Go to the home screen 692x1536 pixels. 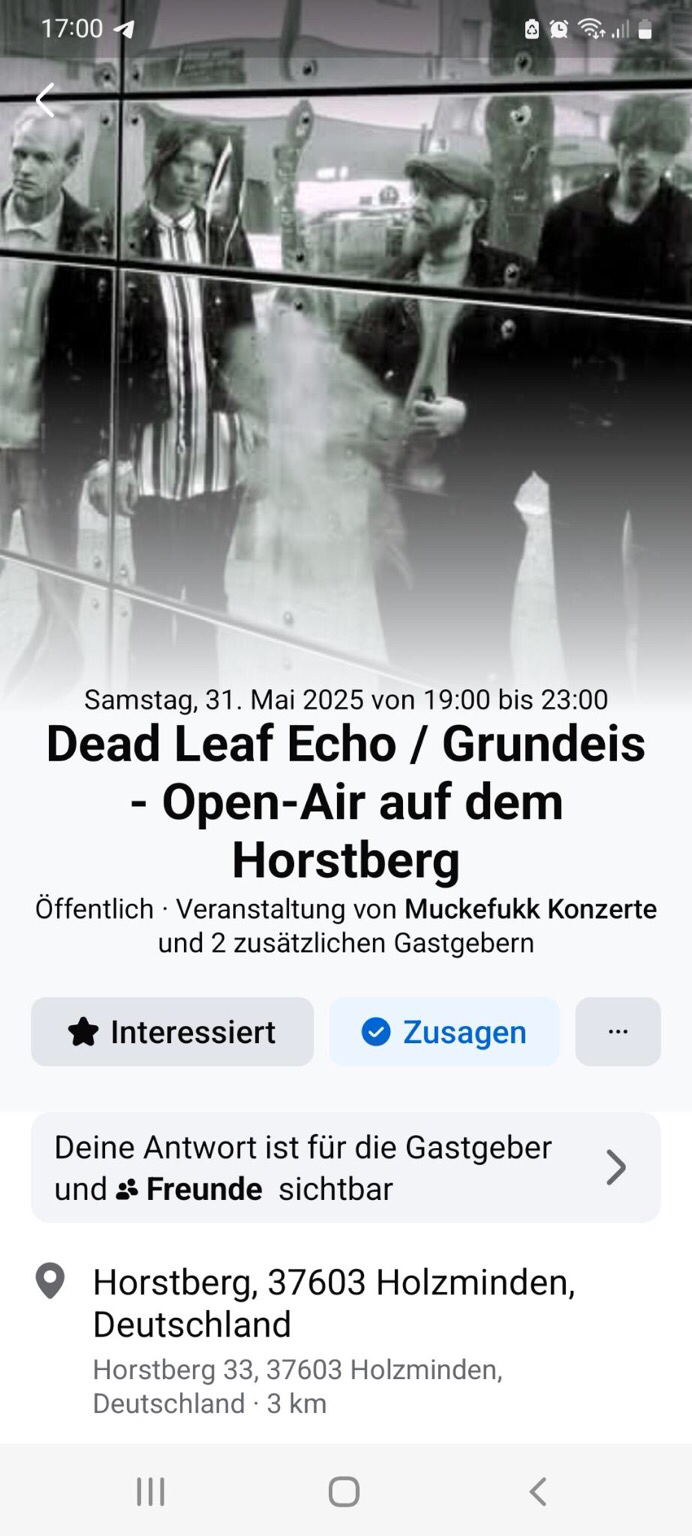344,1492
